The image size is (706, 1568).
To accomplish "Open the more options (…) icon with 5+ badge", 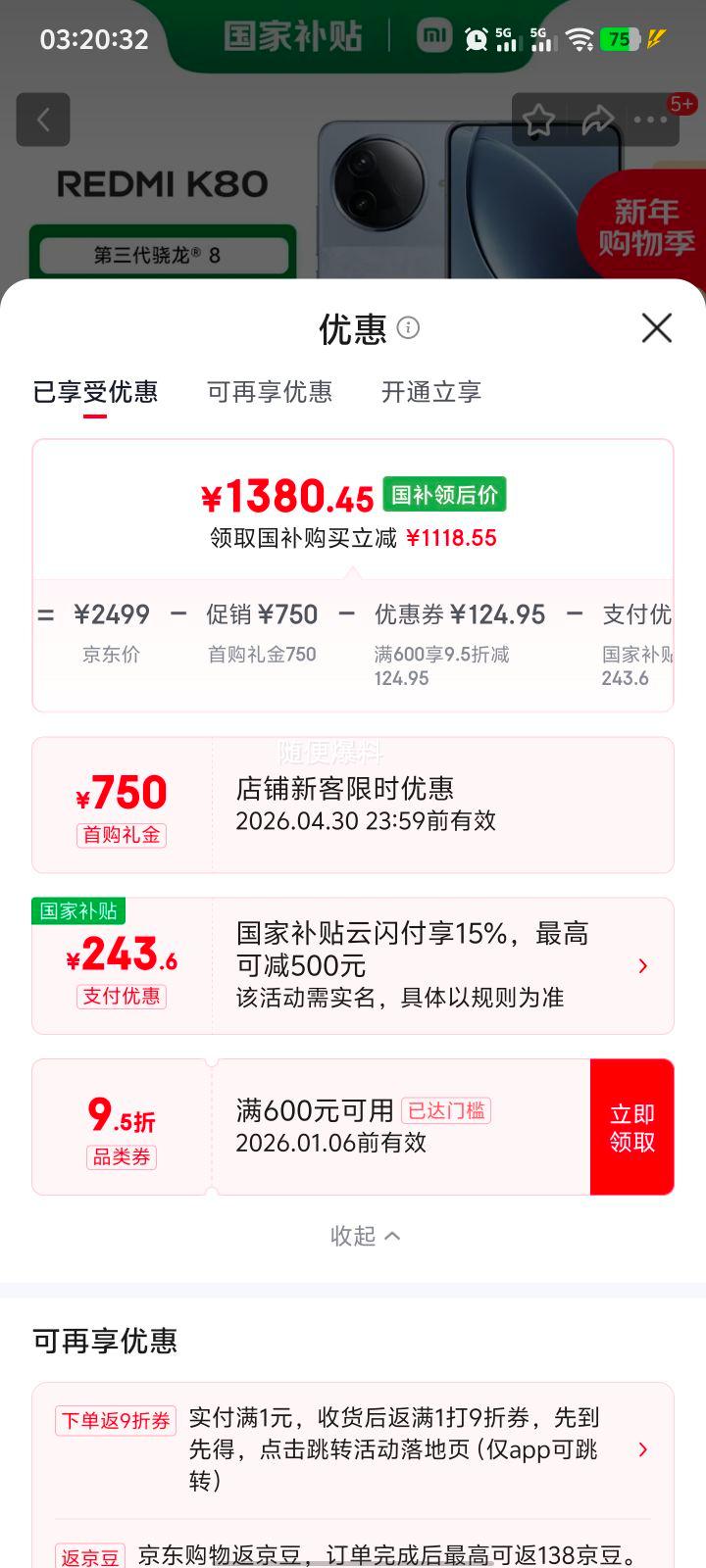I will pyautogui.click(x=650, y=120).
